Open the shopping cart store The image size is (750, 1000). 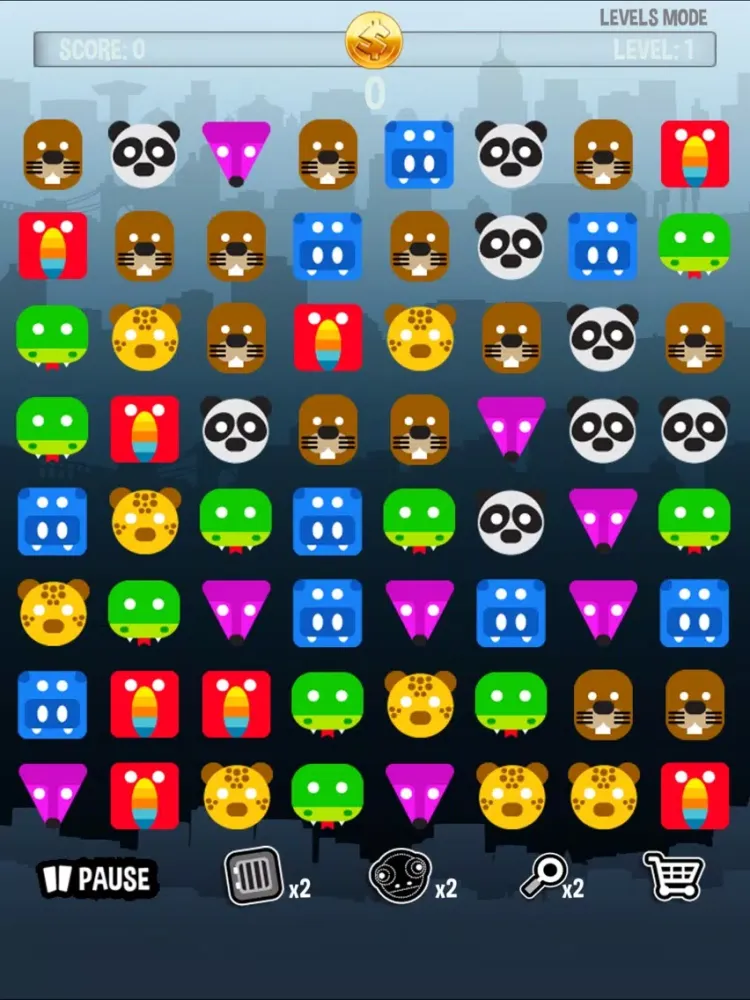[x=673, y=877]
